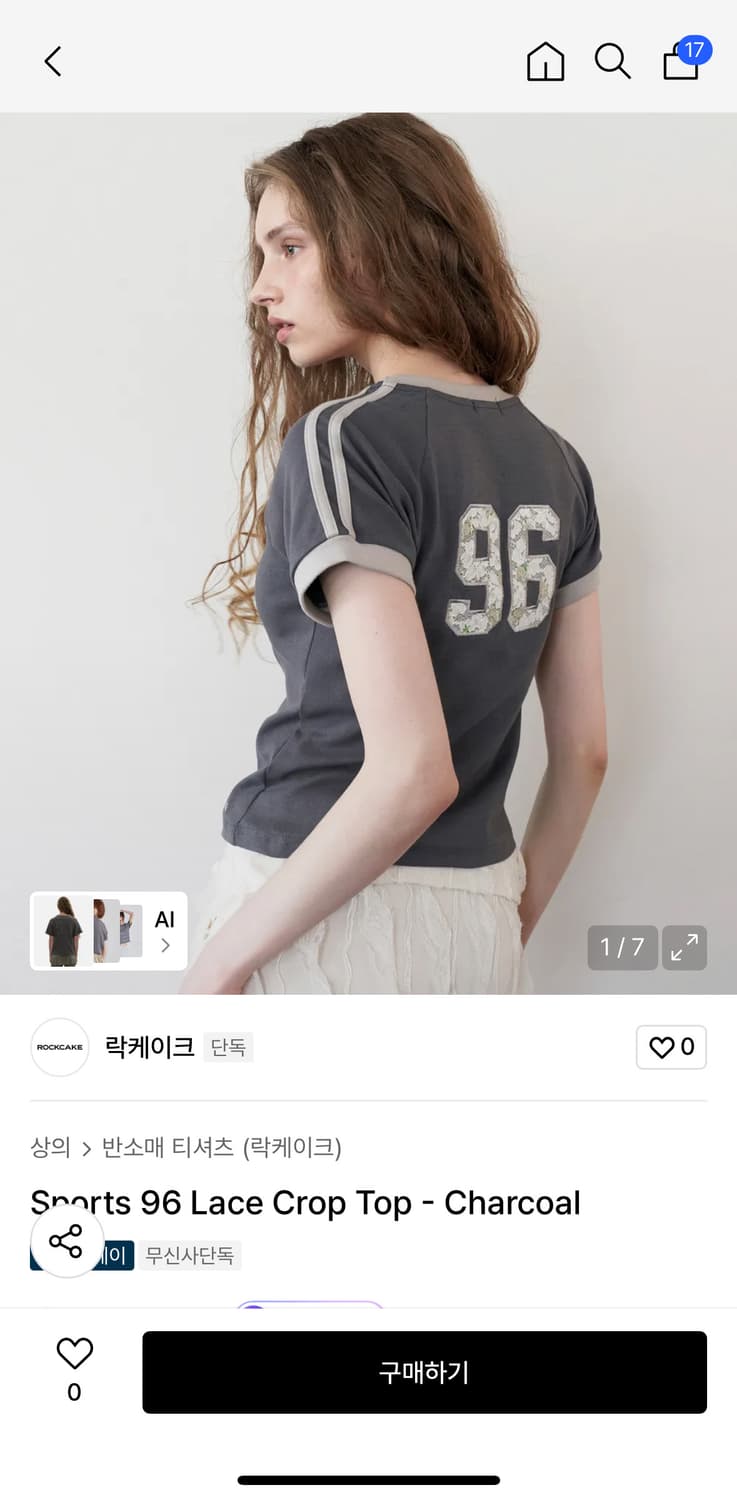This screenshot has width=737, height=1500.
Task: Expand breadcrumb category 상의
Action: point(49,1148)
